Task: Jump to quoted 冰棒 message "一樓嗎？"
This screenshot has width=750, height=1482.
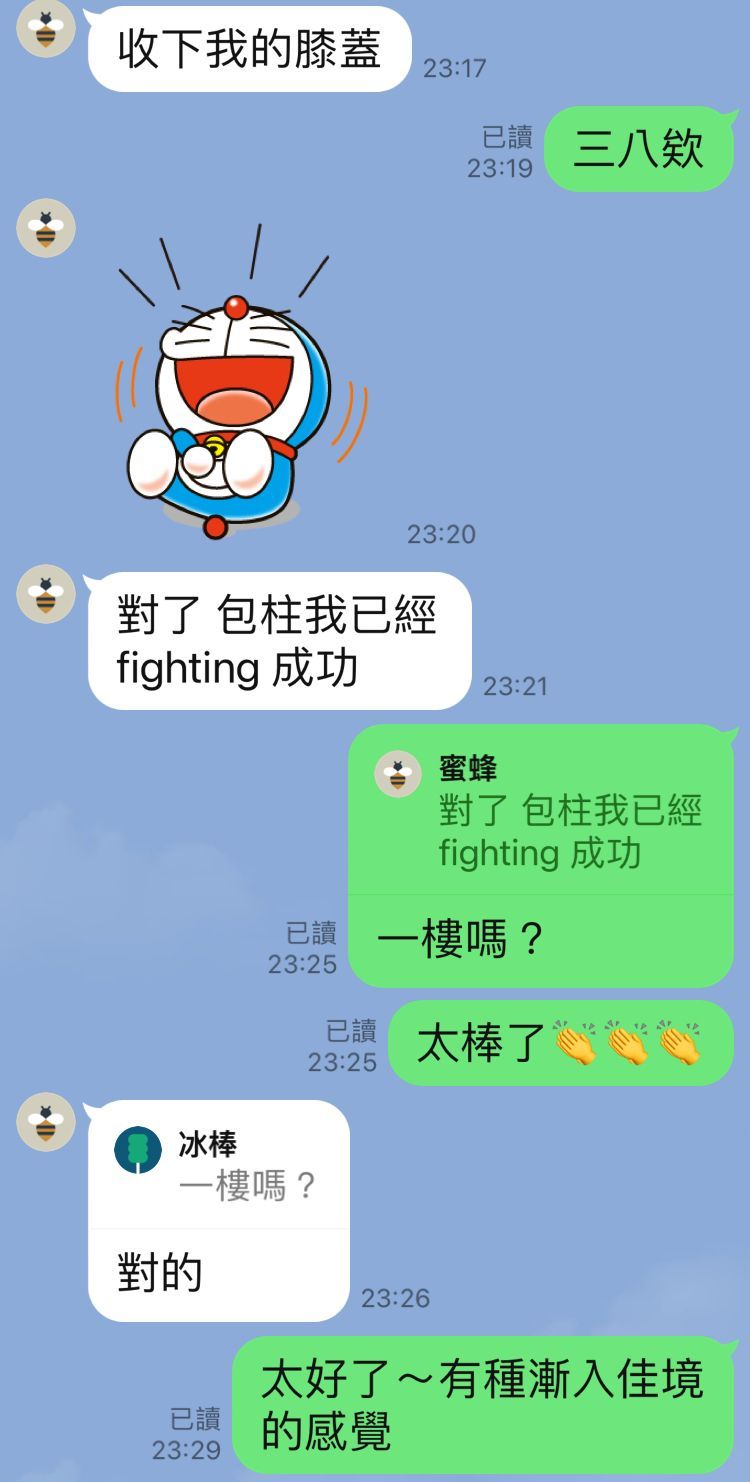Action: (x=218, y=1166)
